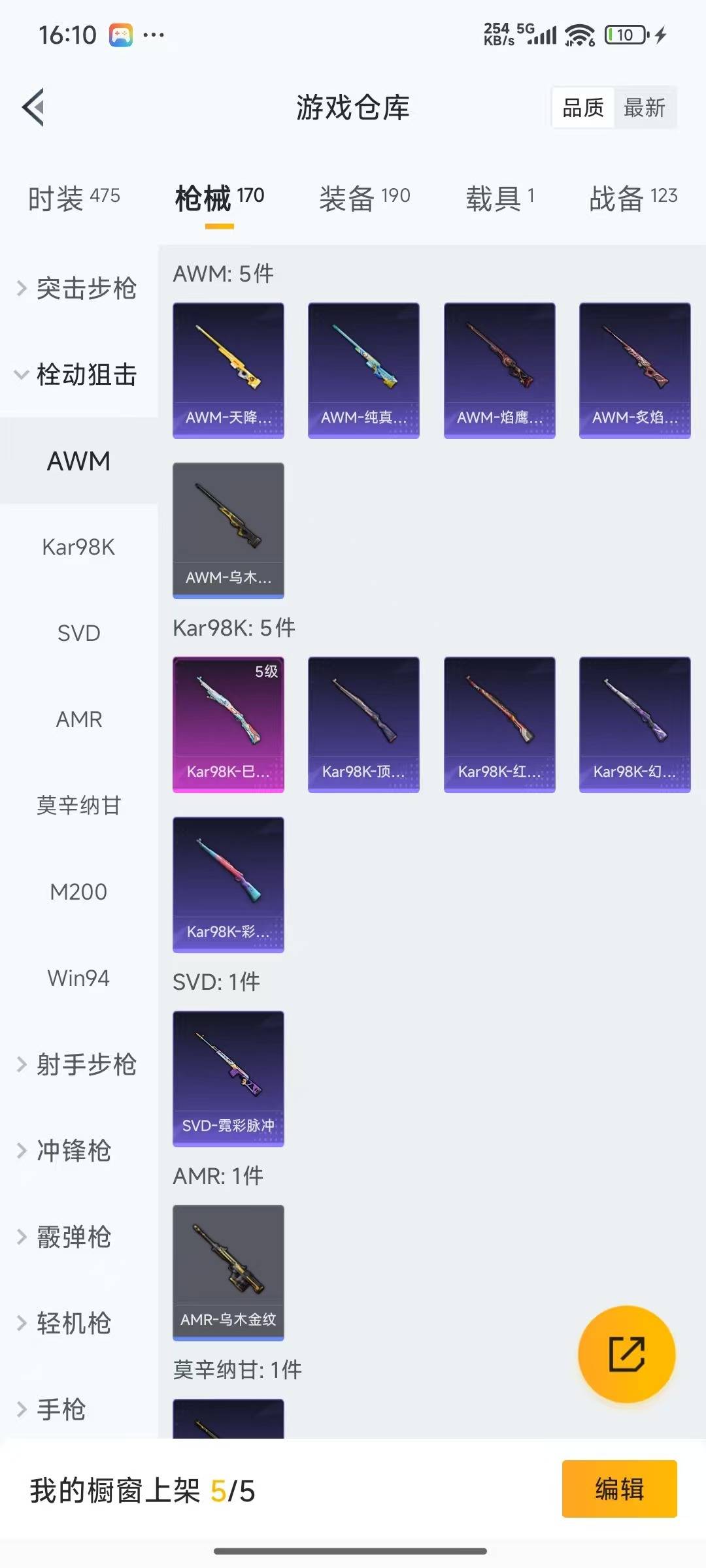Open the AMR-乌木金纹 skin tile
Viewport: 706px width, 1568px height.
(x=228, y=1272)
